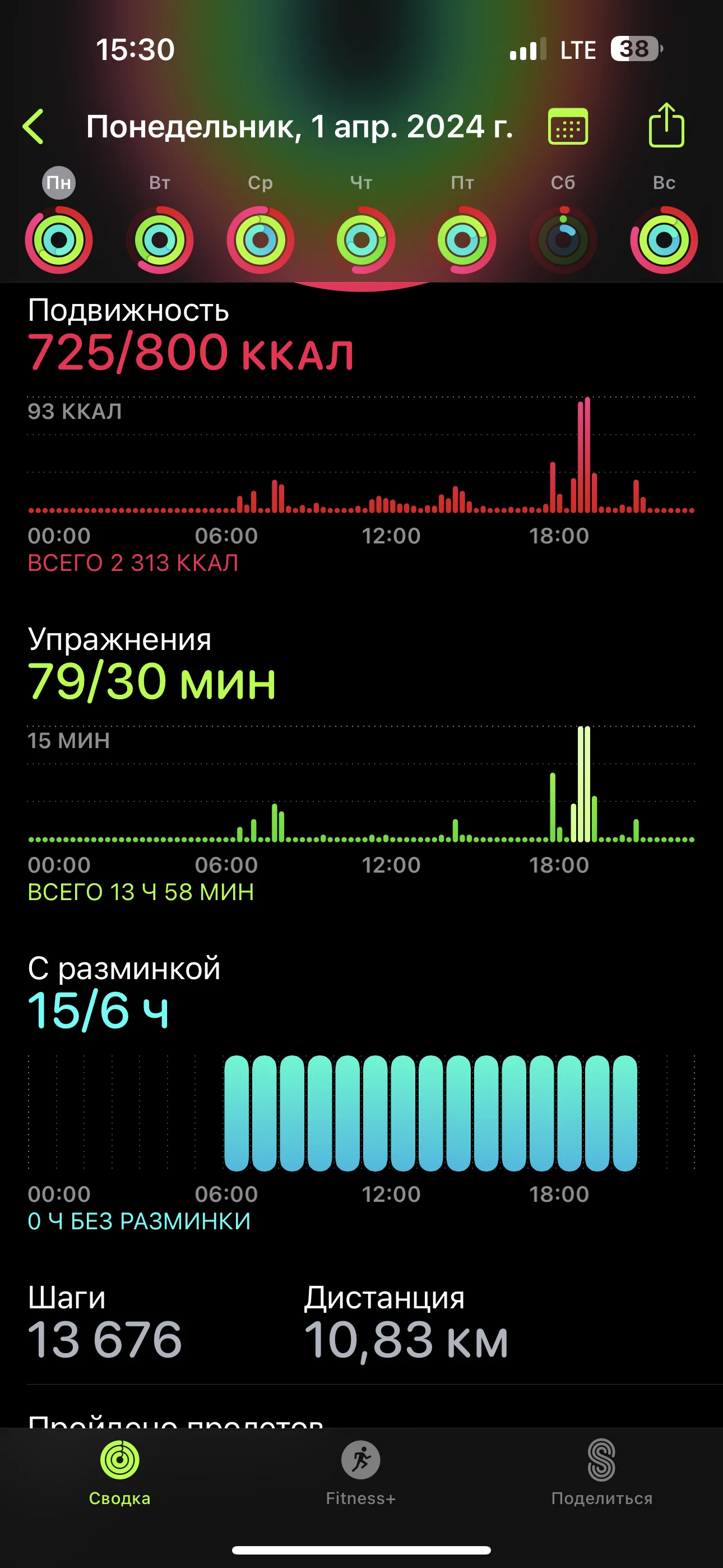
Task: Select Thursday (Чт) activity rings
Action: tap(361, 239)
